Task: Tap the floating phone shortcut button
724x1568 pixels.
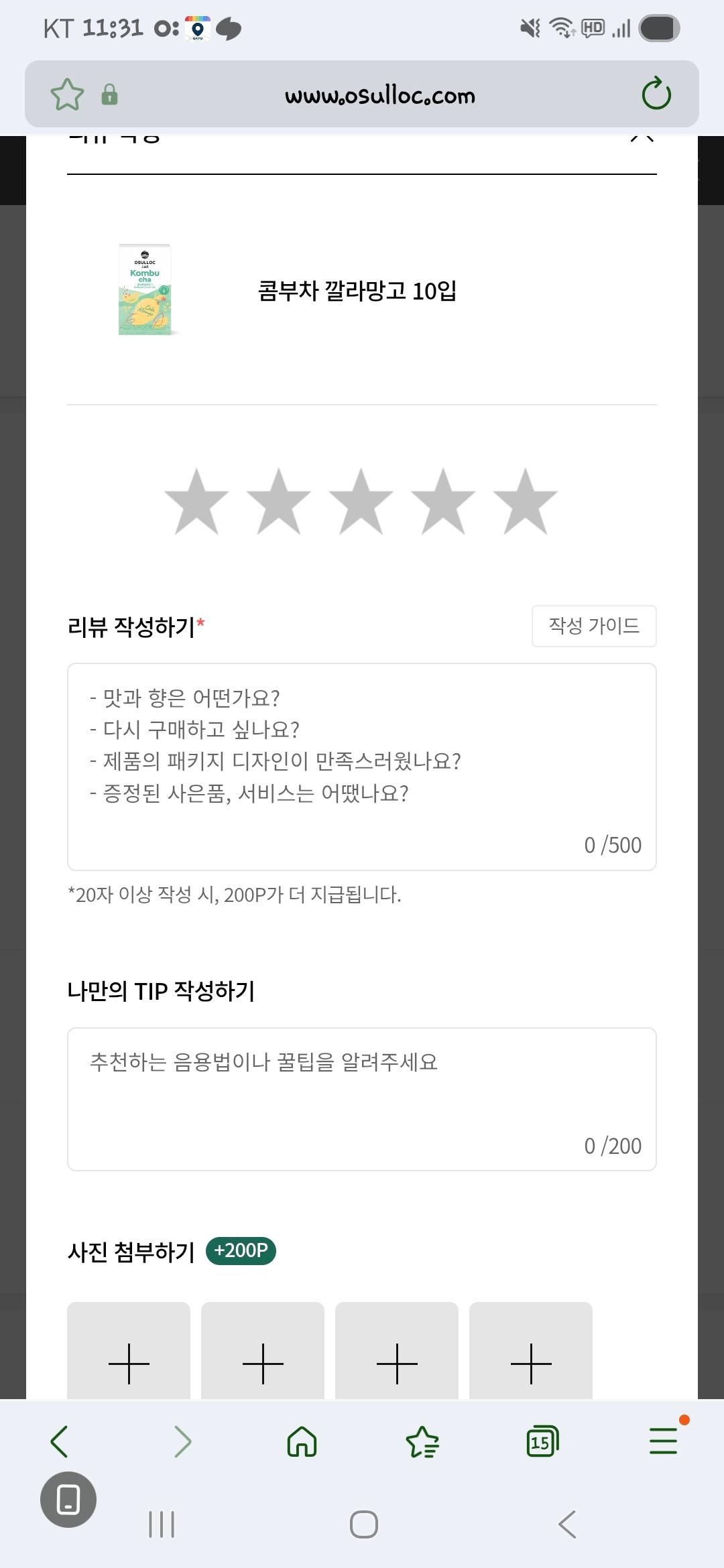Action: [68, 1499]
